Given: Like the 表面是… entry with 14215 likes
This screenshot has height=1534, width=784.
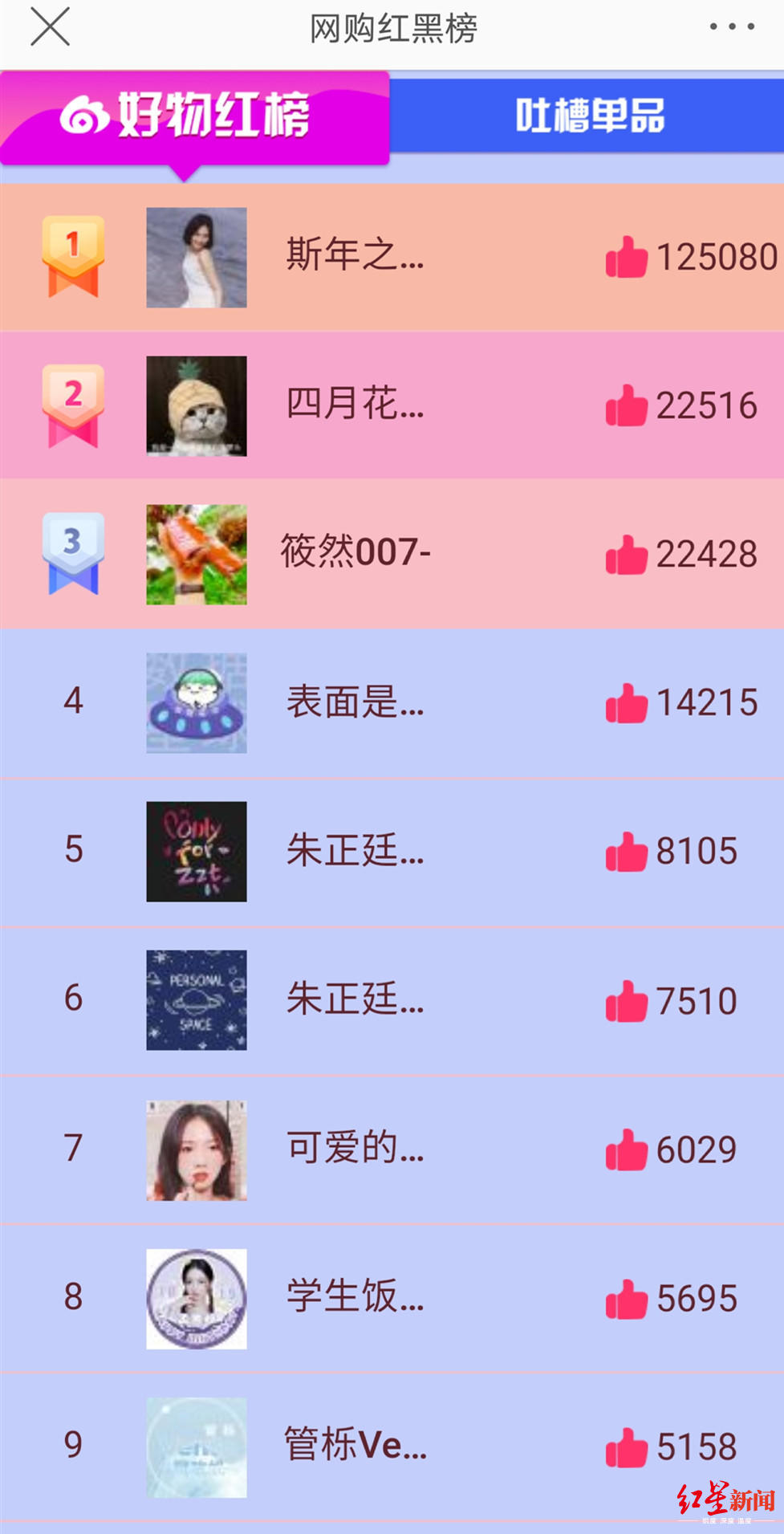Looking at the screenshot, I should click(626, 703).
